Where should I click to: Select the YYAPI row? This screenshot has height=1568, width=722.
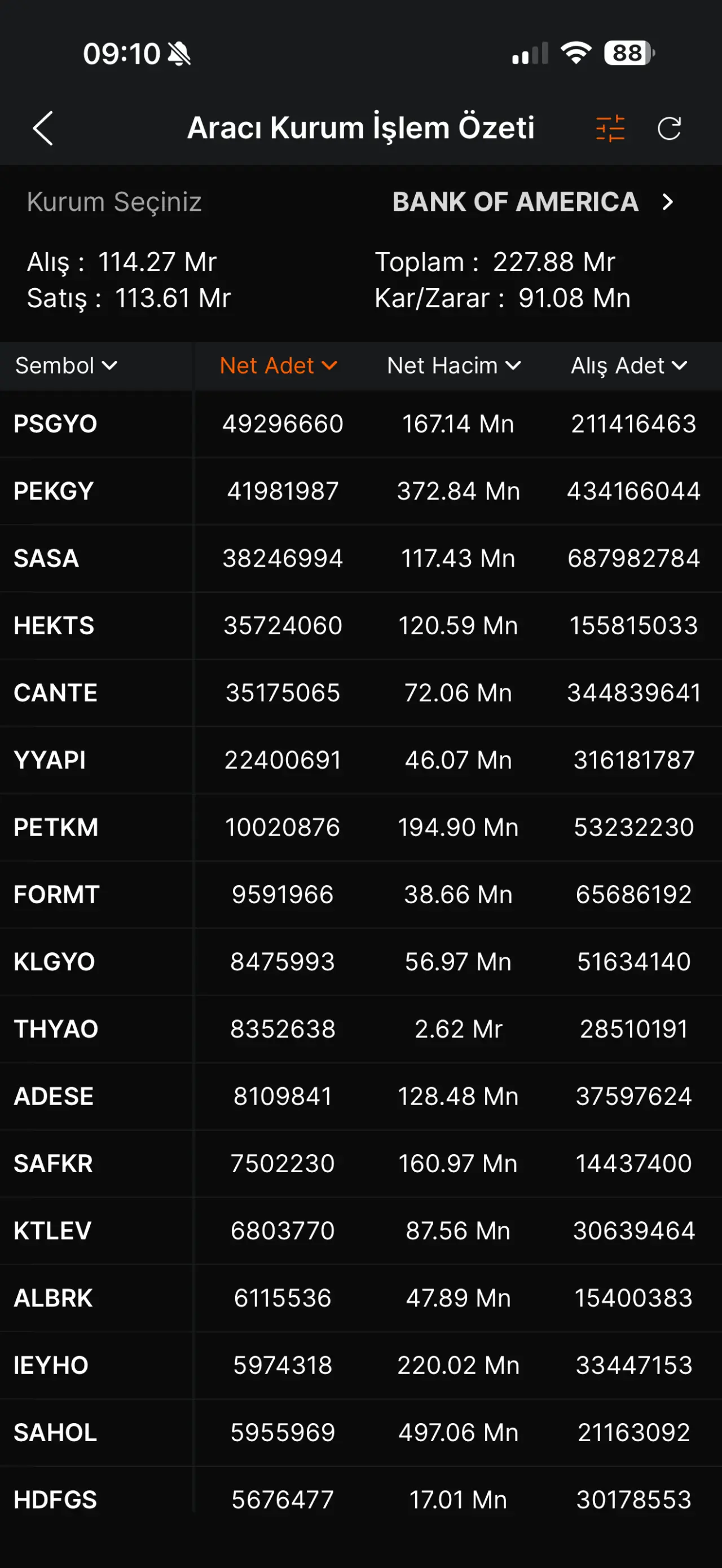coord(50,760)
